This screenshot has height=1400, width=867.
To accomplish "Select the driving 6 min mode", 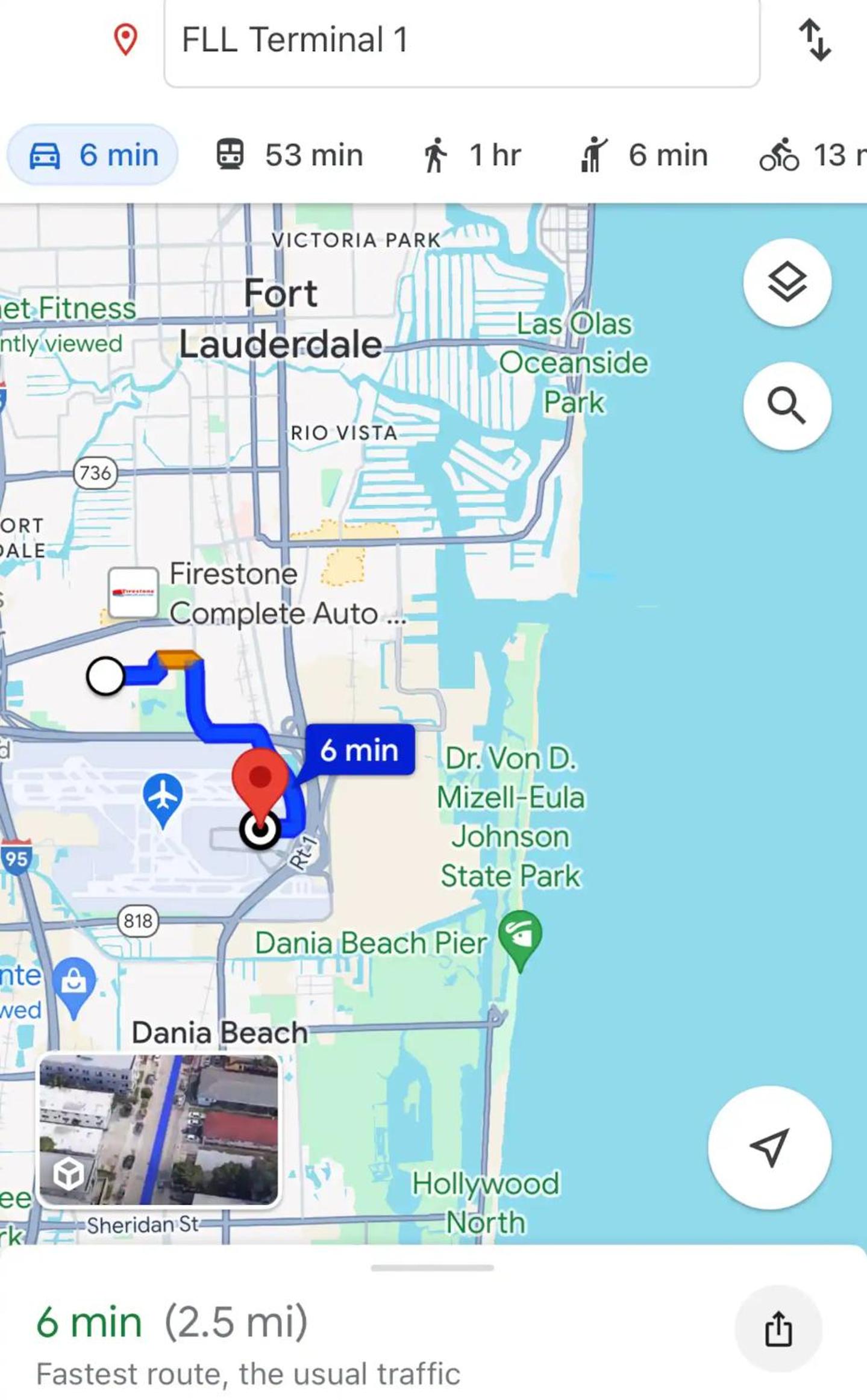I will [x=93, y=155].
